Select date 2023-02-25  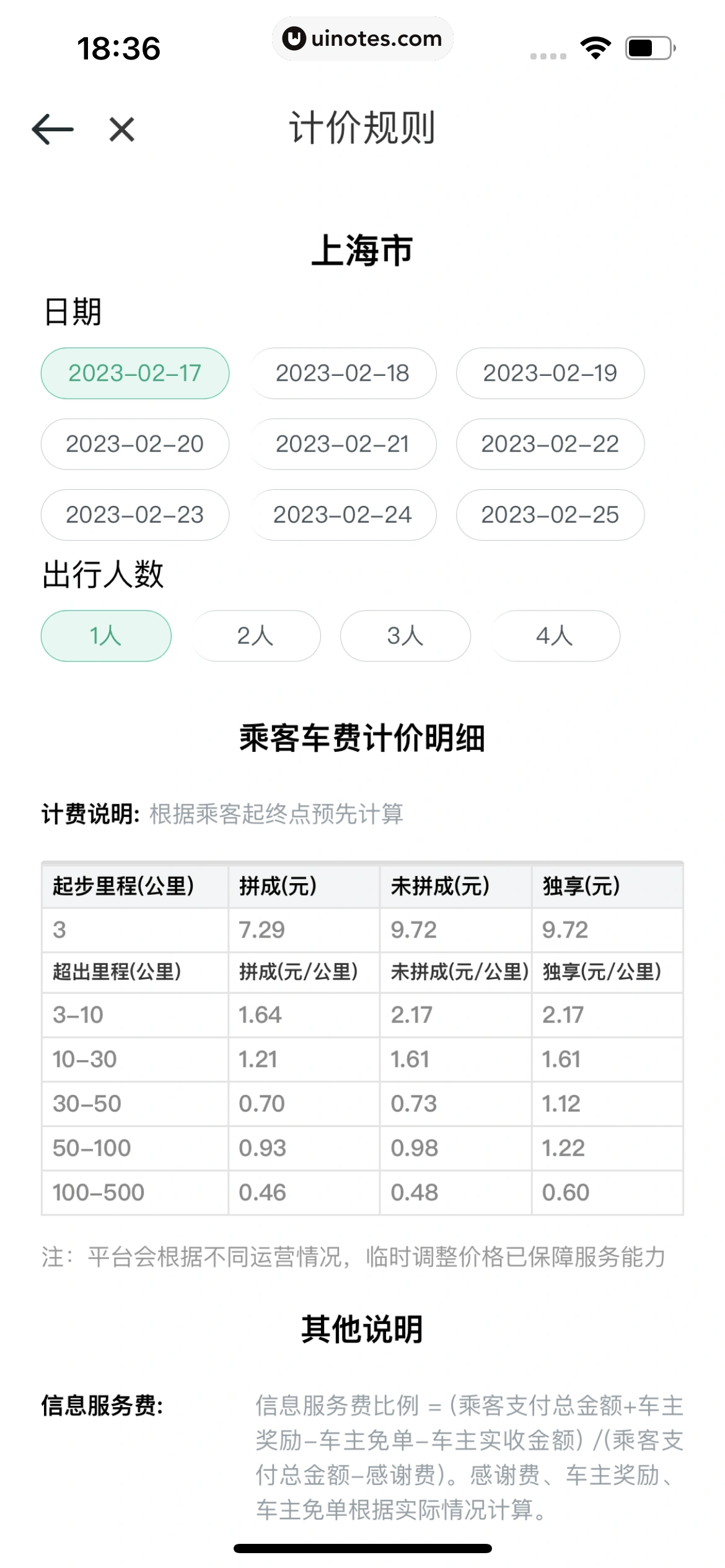(x=550, y=515)
